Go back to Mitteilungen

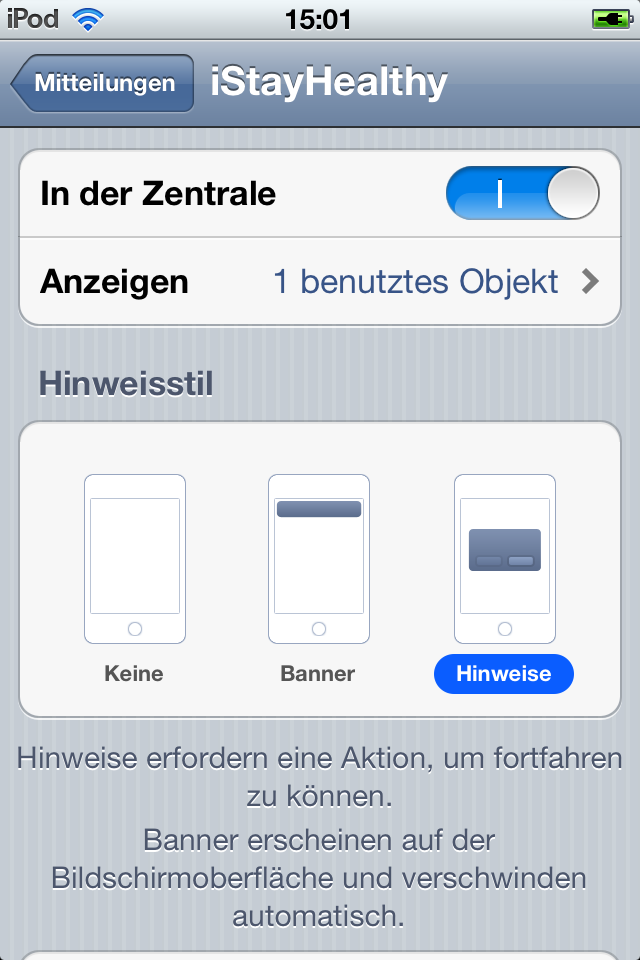[x=102, y=83]
